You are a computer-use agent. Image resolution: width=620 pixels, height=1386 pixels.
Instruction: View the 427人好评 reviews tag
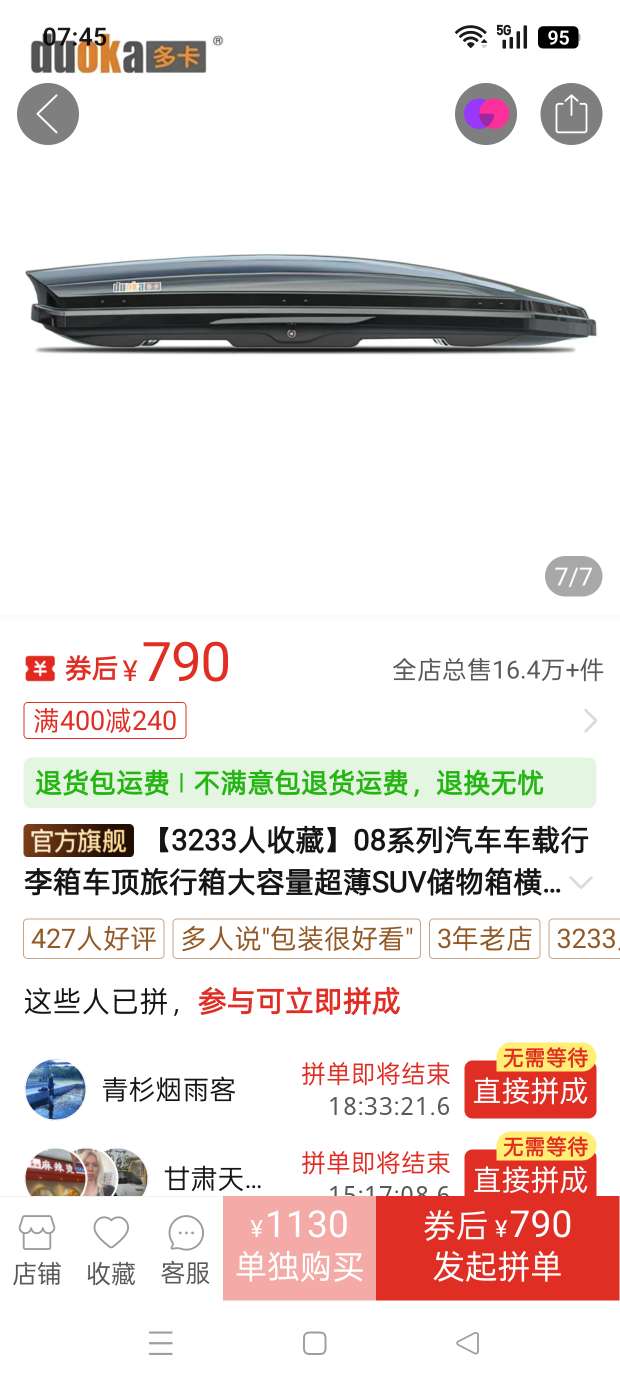(x=94, y=939)
